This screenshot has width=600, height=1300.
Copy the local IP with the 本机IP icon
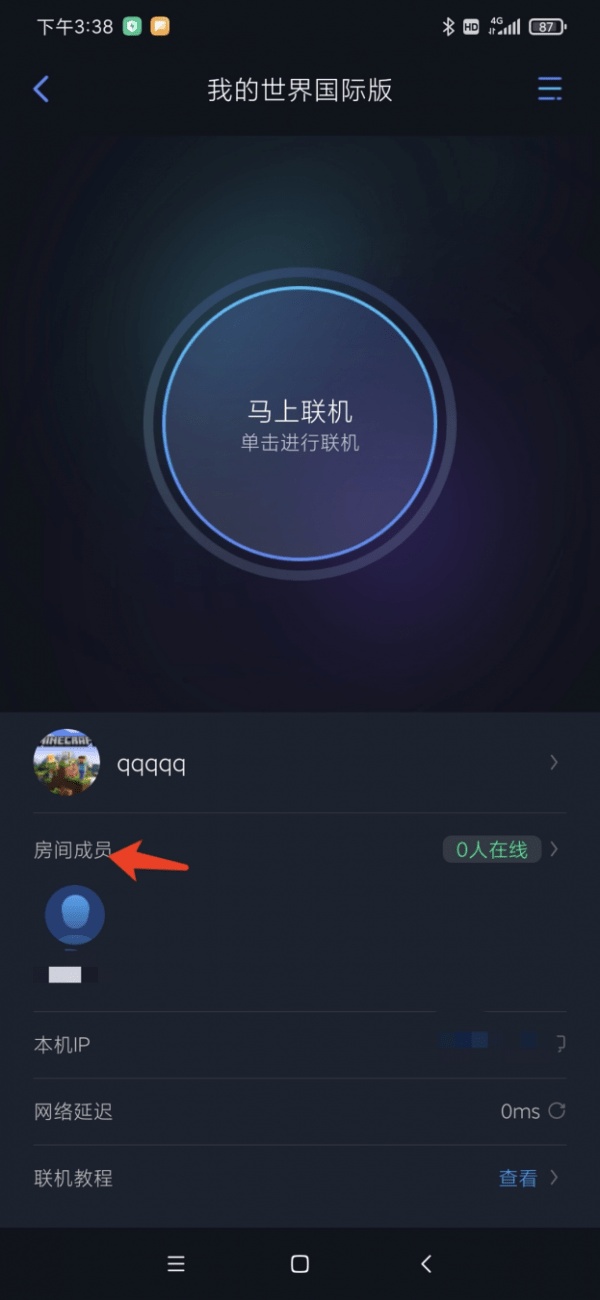pyautogui.click(x=560, y=1044)
